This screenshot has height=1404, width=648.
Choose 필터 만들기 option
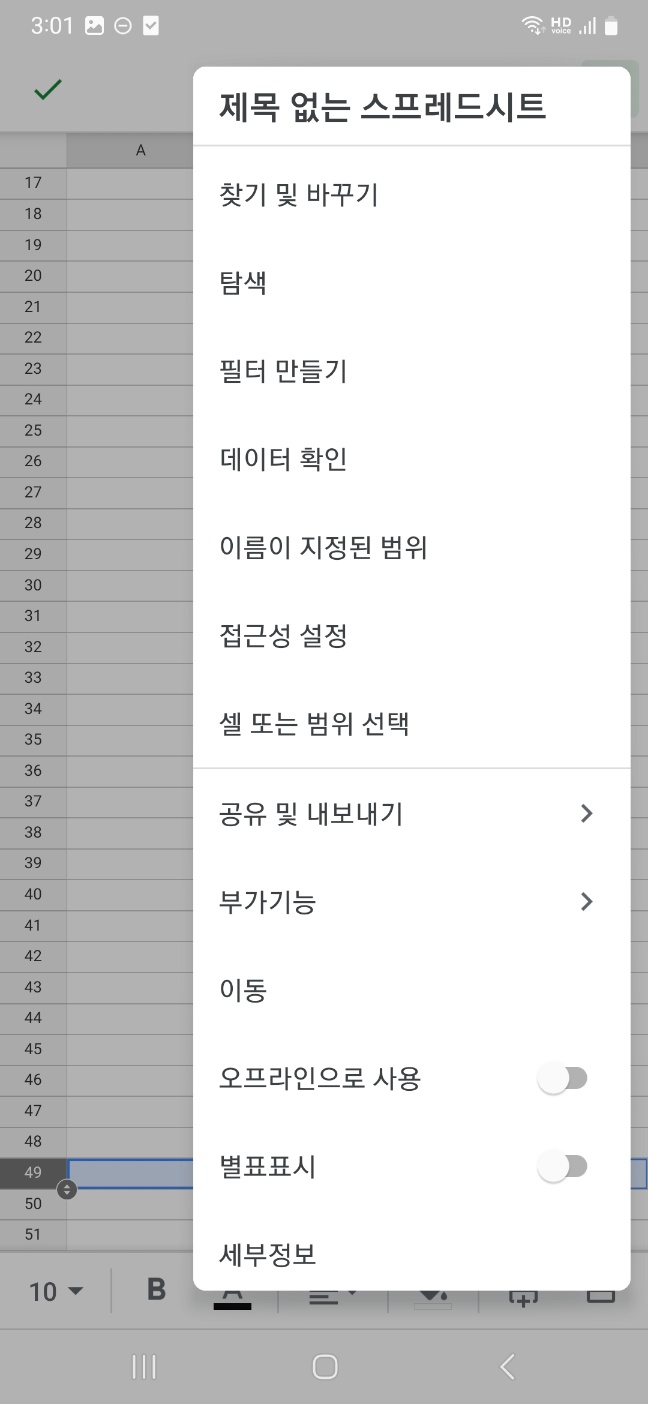(283, 371)
